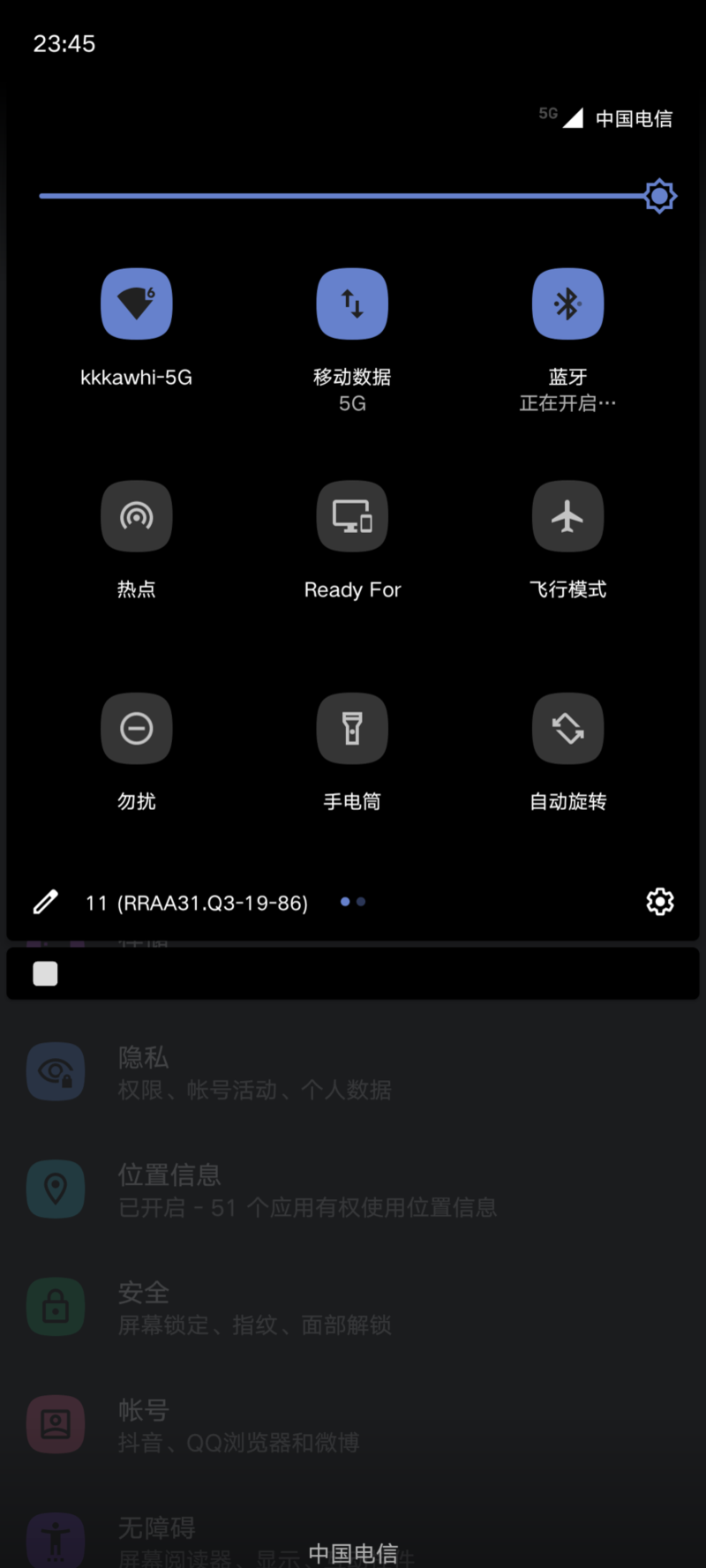Toggle 自动旋转 auto-rotate

567,729
